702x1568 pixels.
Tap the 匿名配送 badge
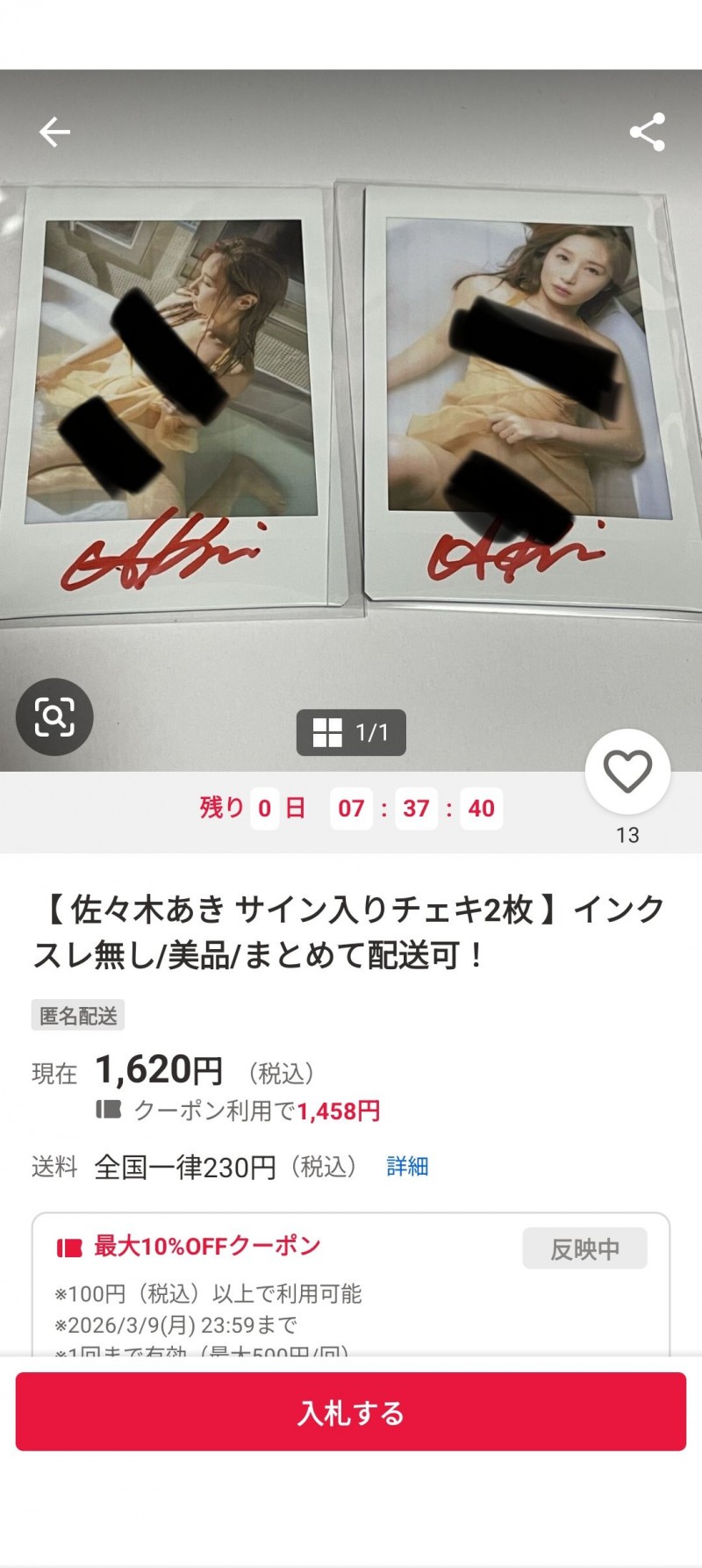77,1015
